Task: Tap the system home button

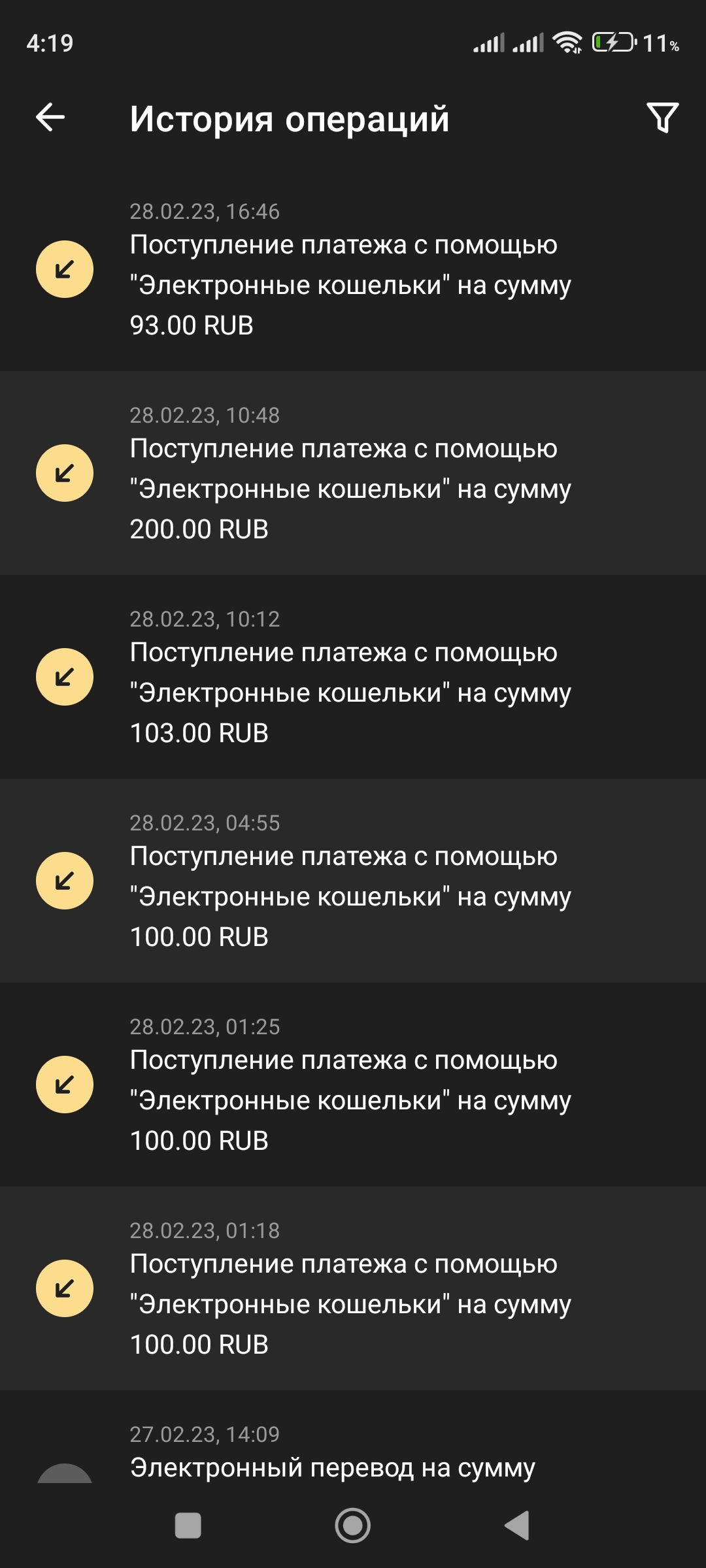Action: [353, 1526]
